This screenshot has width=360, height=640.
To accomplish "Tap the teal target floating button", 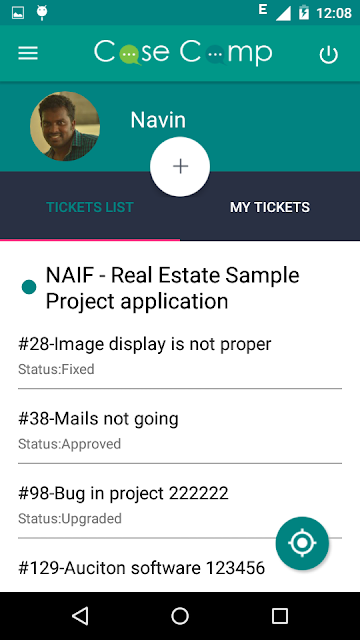I will point(302,543).
